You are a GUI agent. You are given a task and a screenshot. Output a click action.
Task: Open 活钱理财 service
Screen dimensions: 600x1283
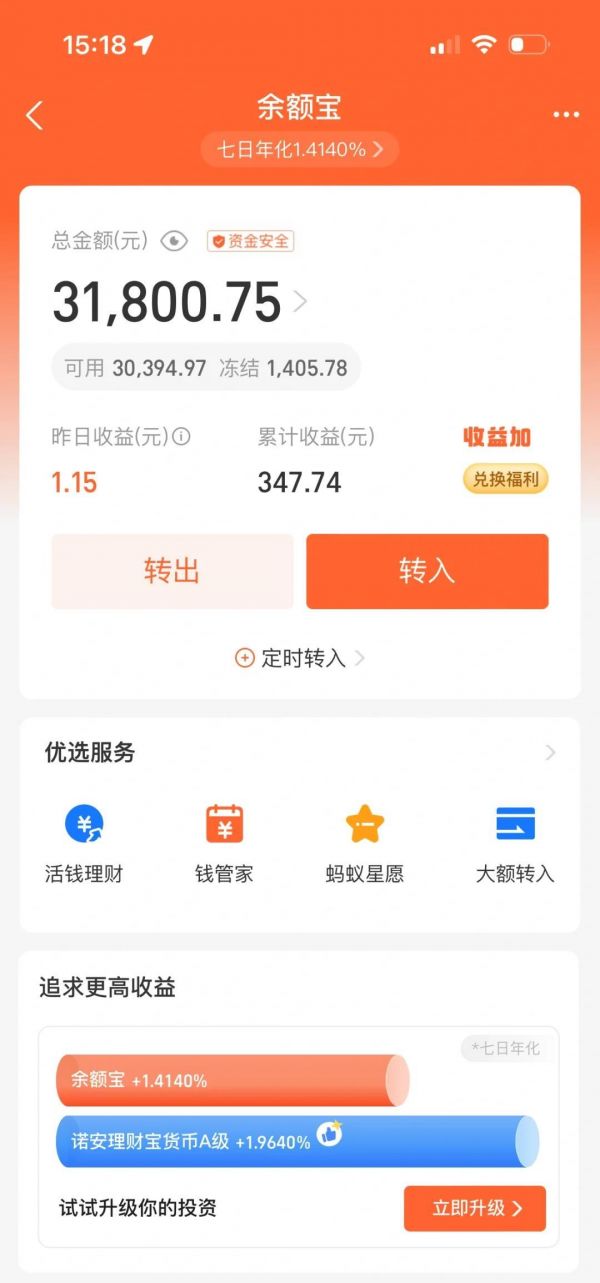coord(84,843)
